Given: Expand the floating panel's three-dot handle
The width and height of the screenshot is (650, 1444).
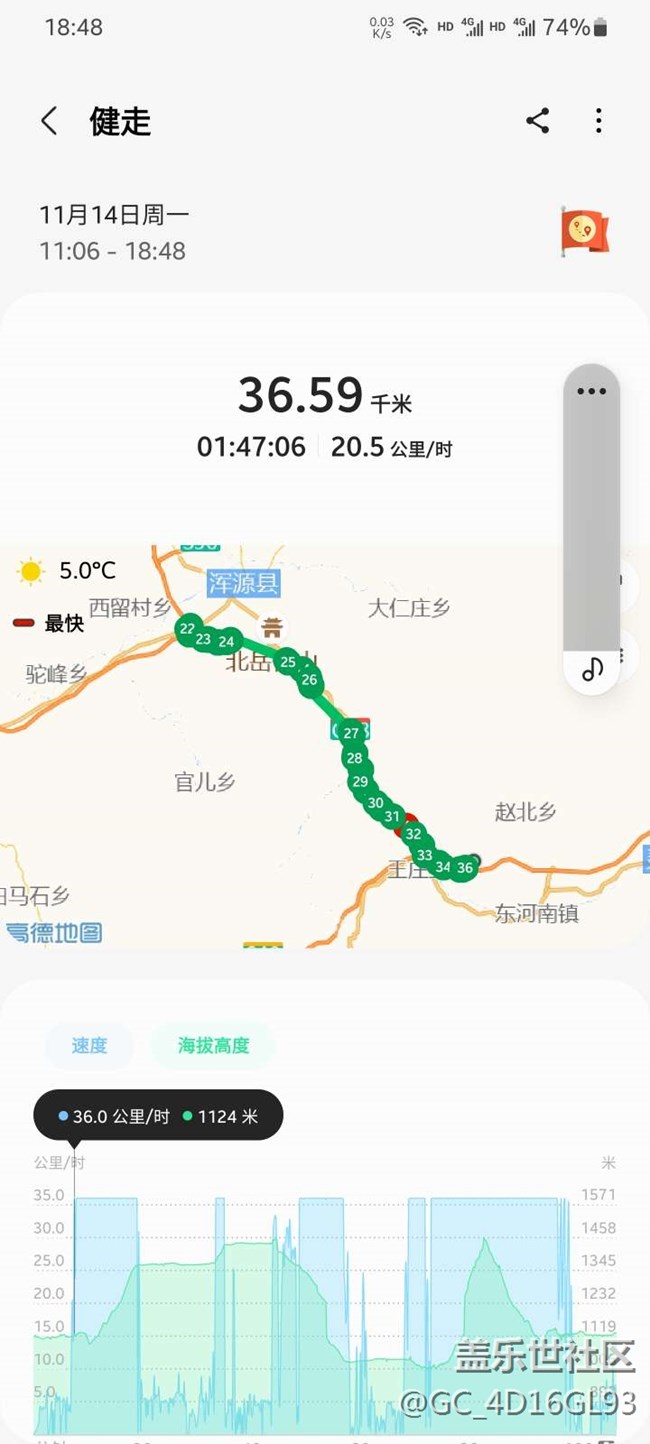Looking at the screenshot, I should tap(591, 391).
